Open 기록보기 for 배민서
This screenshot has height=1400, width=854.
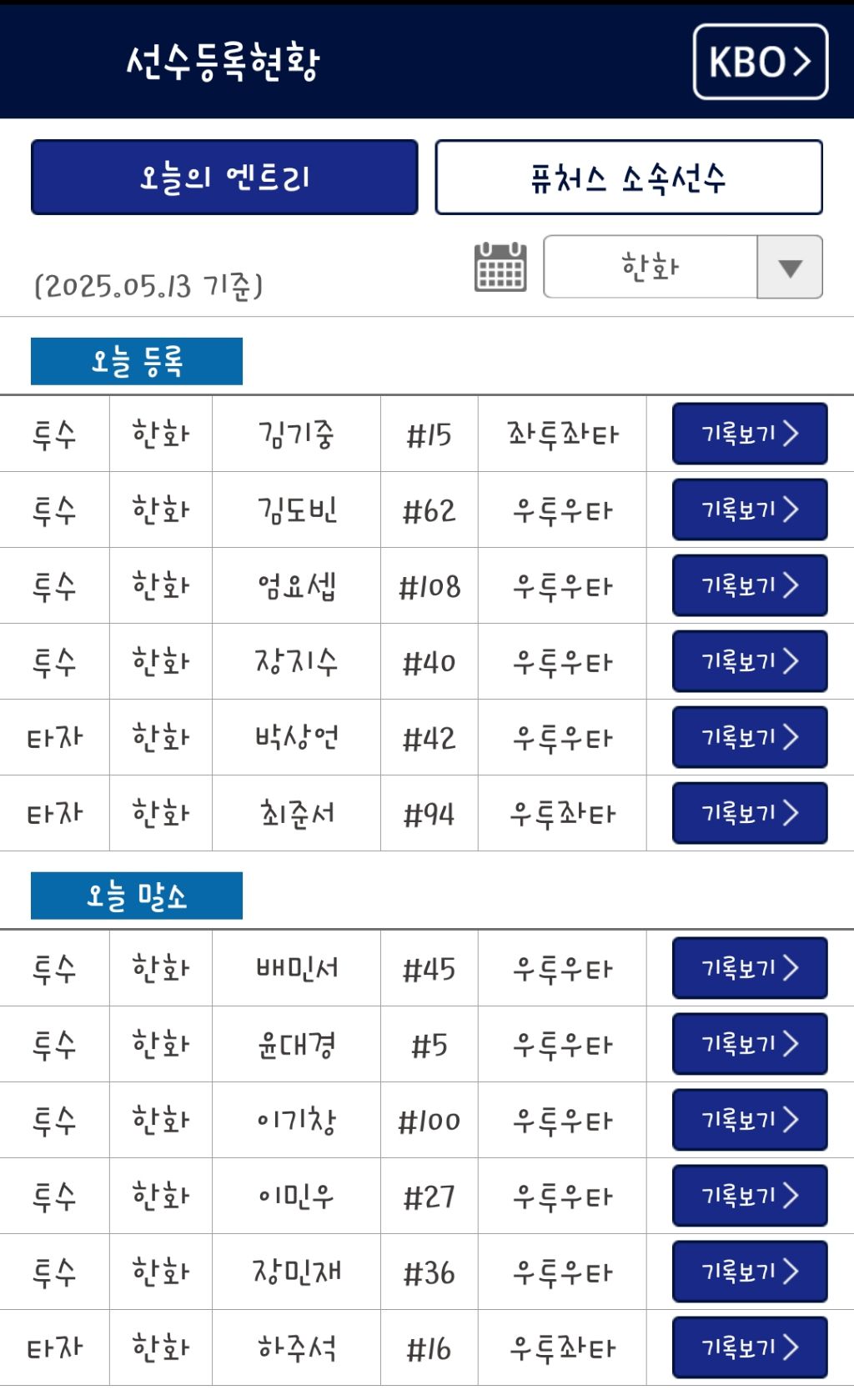749,968
